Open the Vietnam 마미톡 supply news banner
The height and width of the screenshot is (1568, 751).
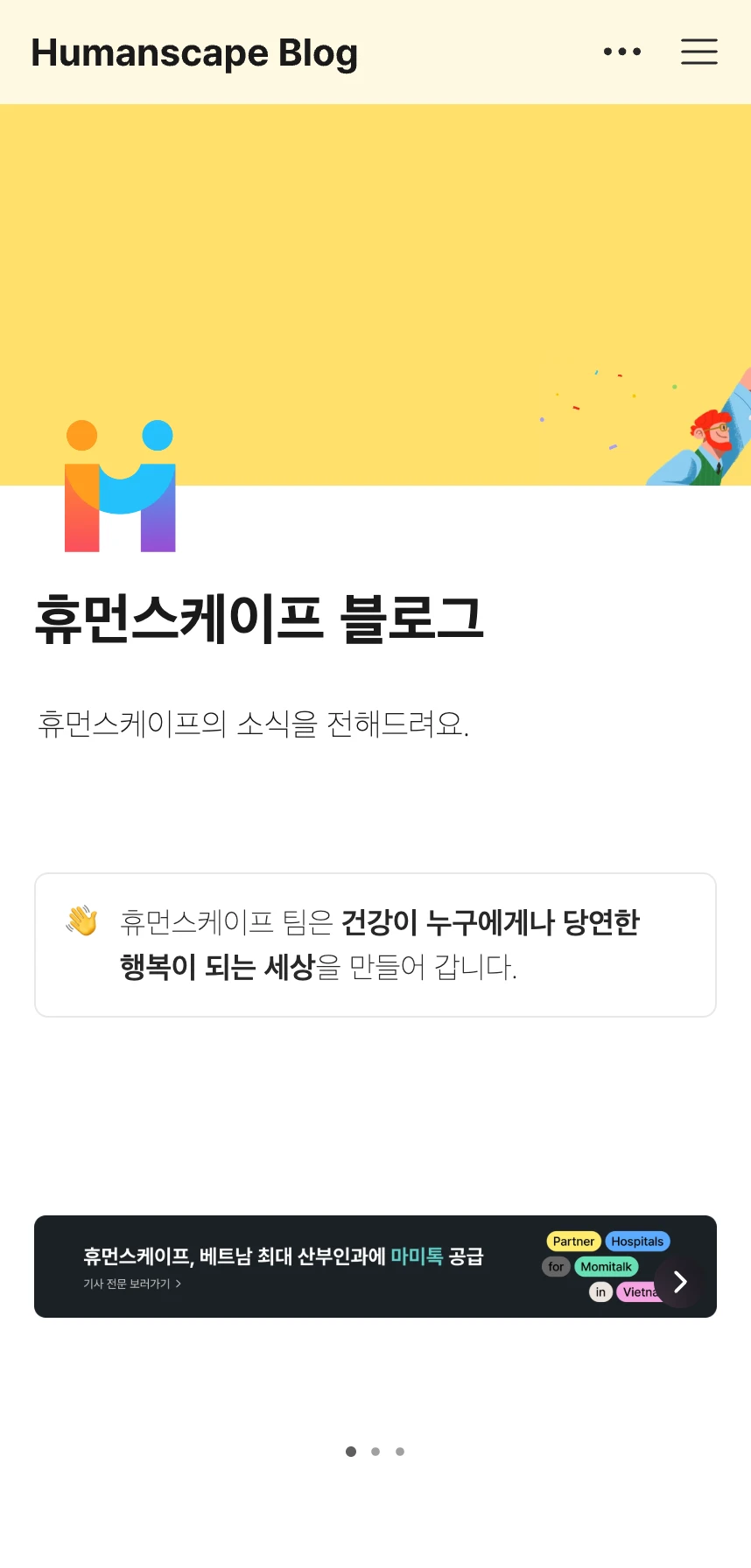[x=283, y=1256]
